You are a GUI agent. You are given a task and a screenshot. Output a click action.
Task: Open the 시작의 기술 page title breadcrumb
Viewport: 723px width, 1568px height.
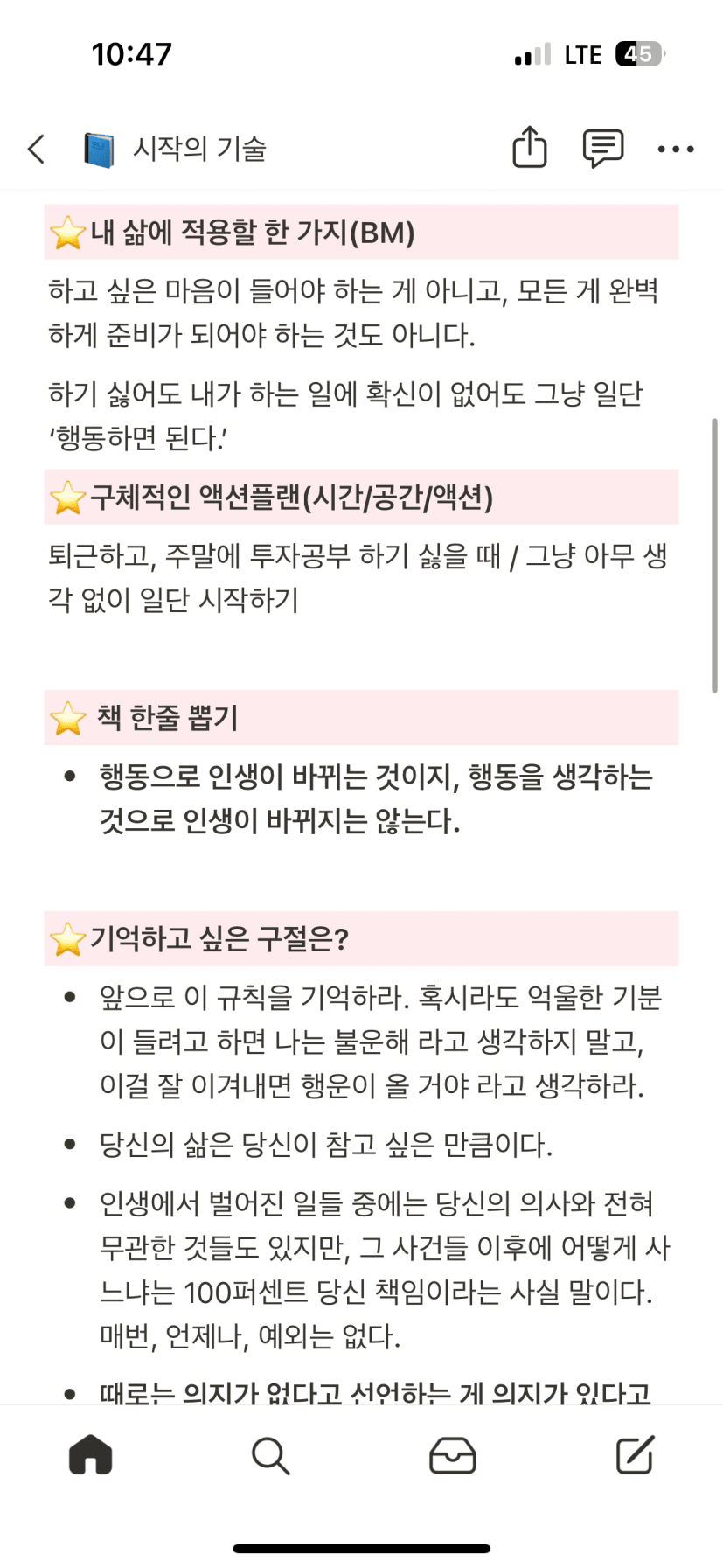click(175, 150)
